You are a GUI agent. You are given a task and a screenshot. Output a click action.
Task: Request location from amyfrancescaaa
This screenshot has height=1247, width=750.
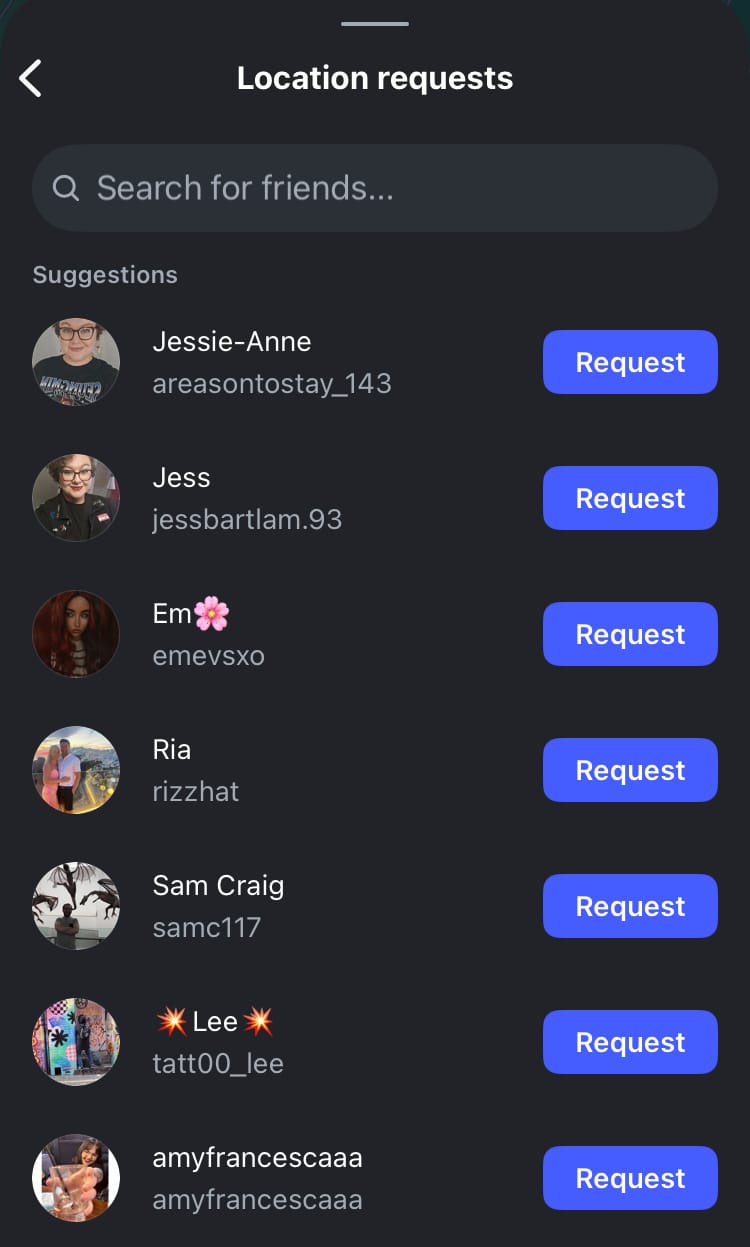(630, 1178)
